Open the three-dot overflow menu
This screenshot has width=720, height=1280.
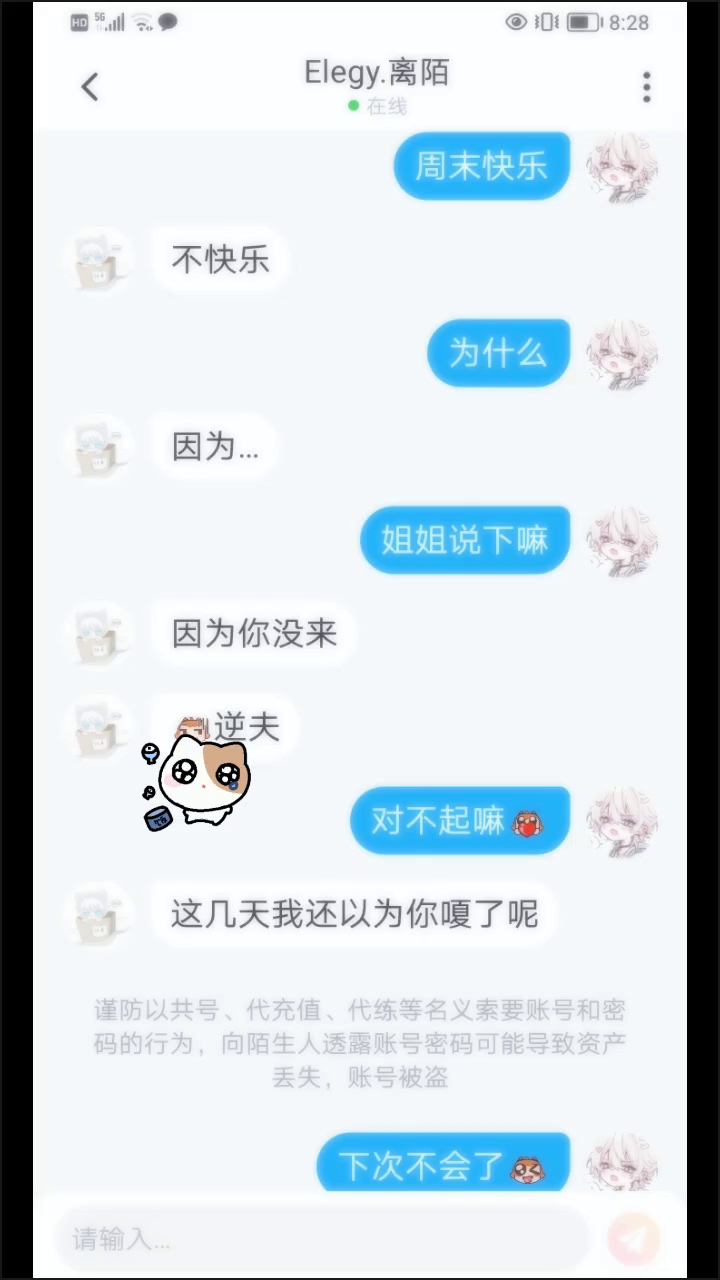tap(647, 88)
